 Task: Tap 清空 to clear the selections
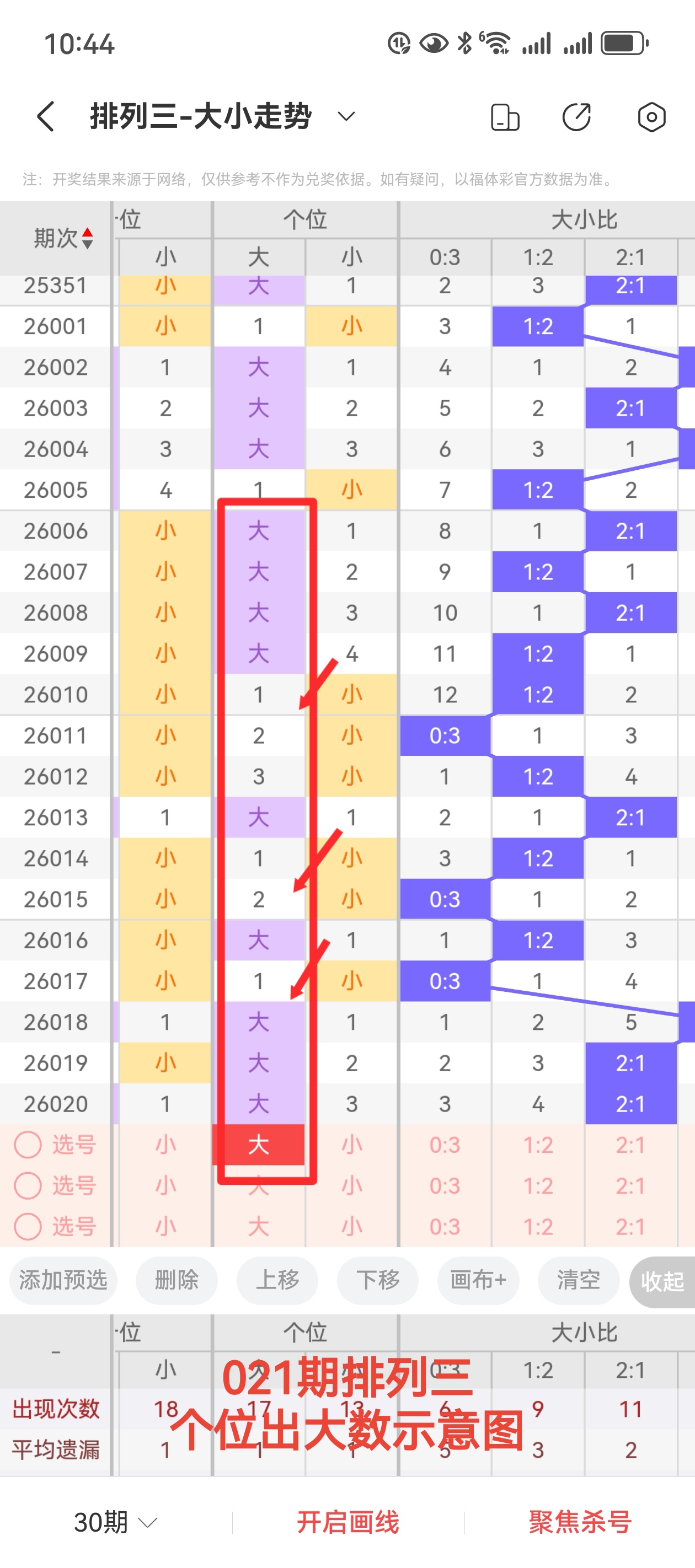[578, 1280]
